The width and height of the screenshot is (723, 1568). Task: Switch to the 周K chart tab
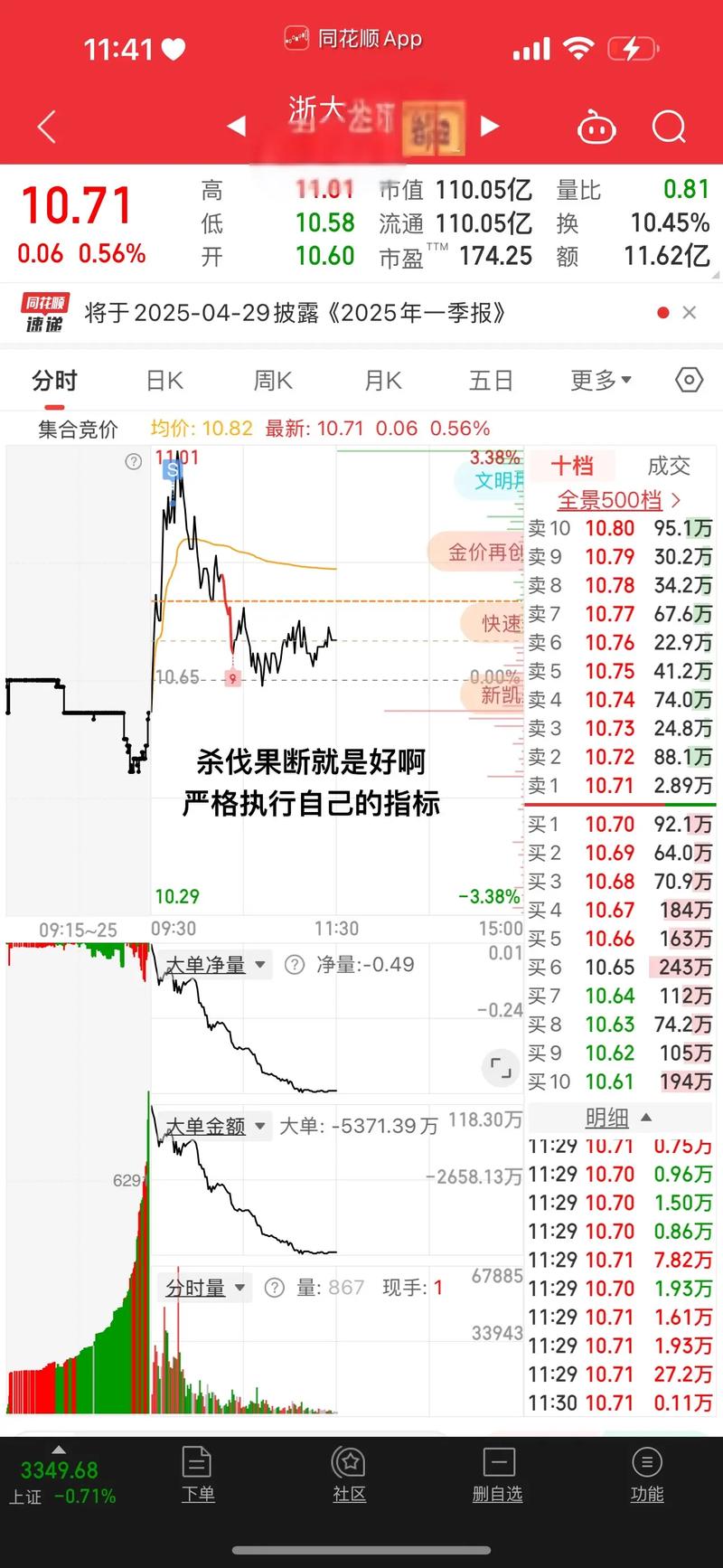(273, 381)
